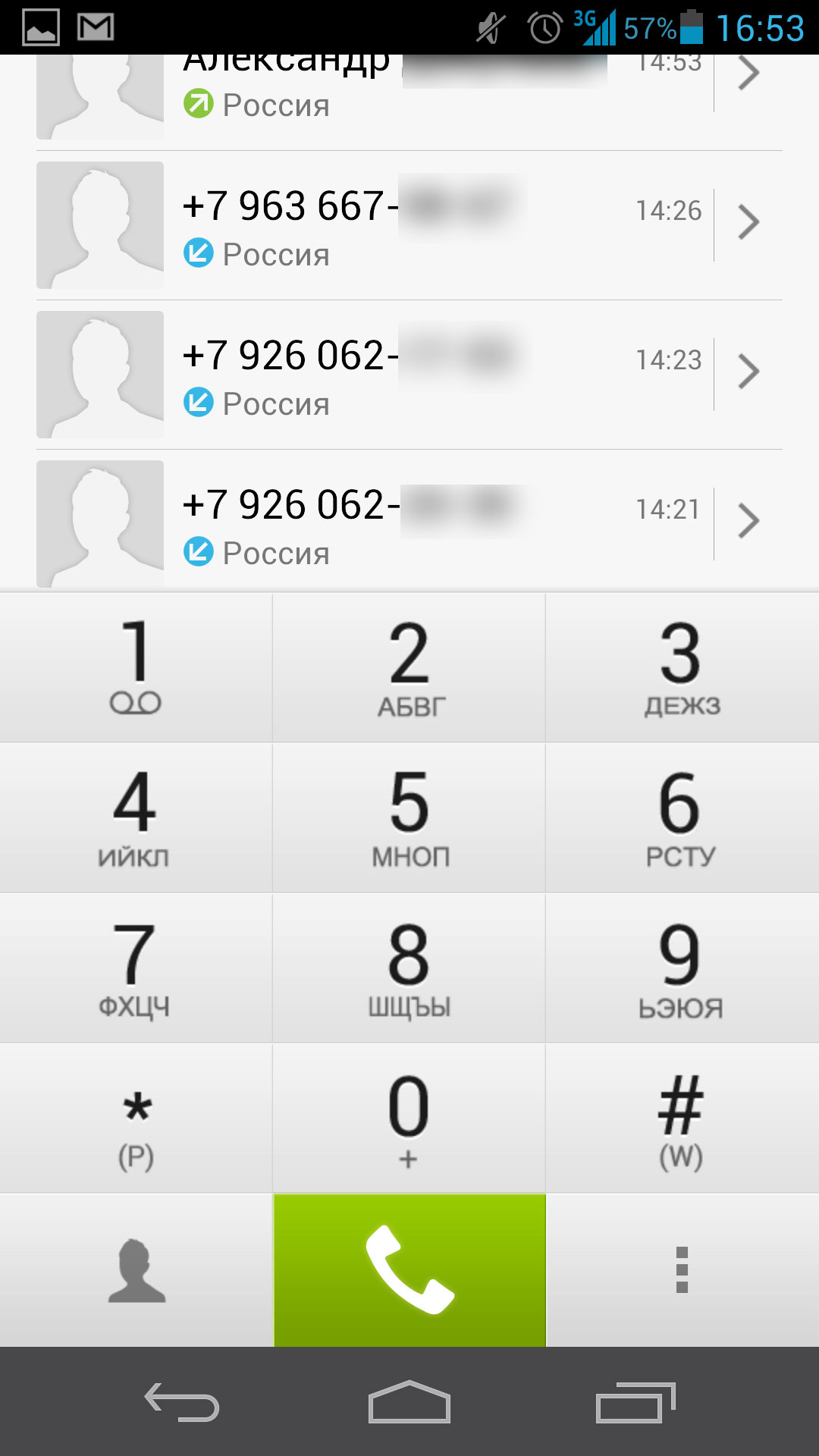The width and height of the screenshot is (819, 1456).
Task: Tap the 3 ДЕЖЗ key
Action: click(682, 667)
